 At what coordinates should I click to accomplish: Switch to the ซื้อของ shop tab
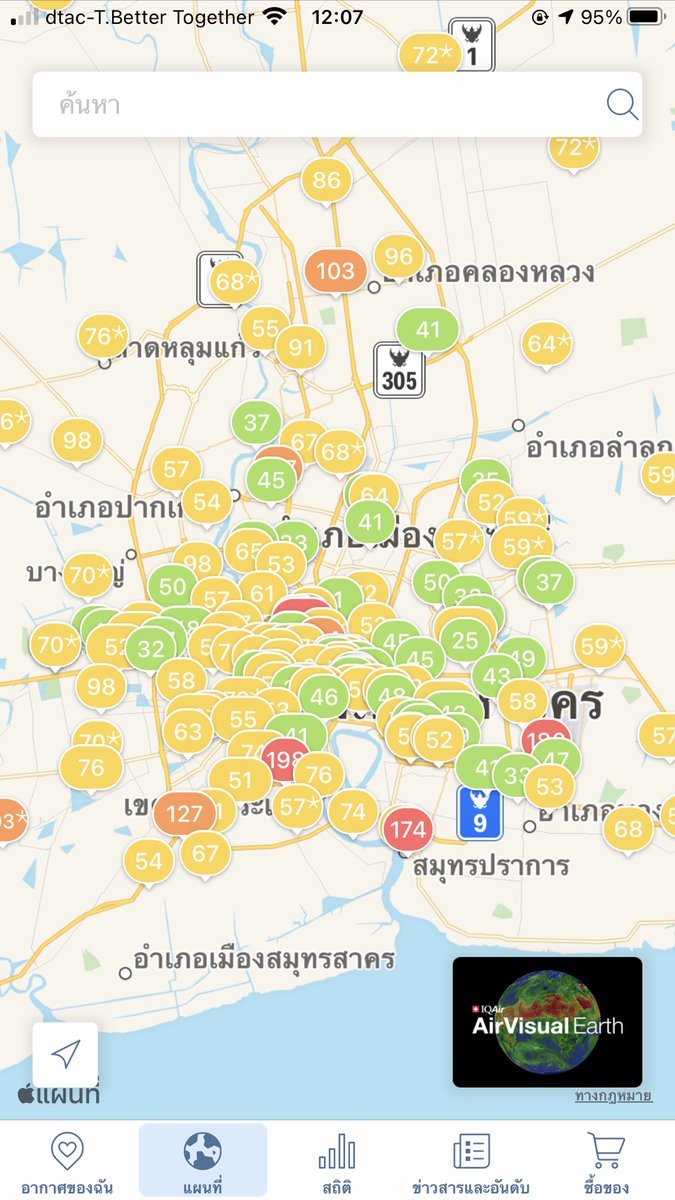(607, 1160)
